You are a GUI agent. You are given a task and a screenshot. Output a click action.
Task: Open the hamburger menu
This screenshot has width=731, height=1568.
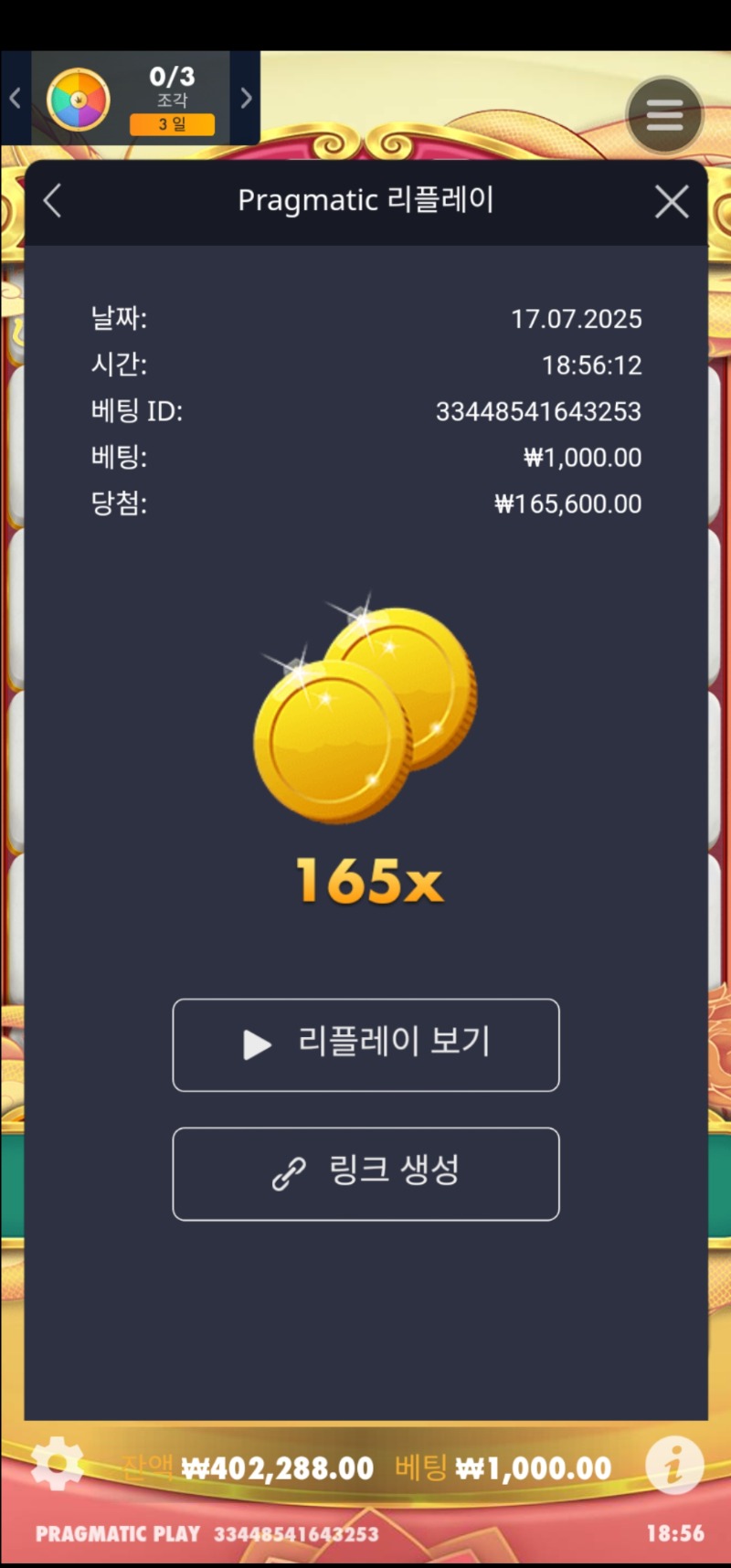(x=664, y=115)
